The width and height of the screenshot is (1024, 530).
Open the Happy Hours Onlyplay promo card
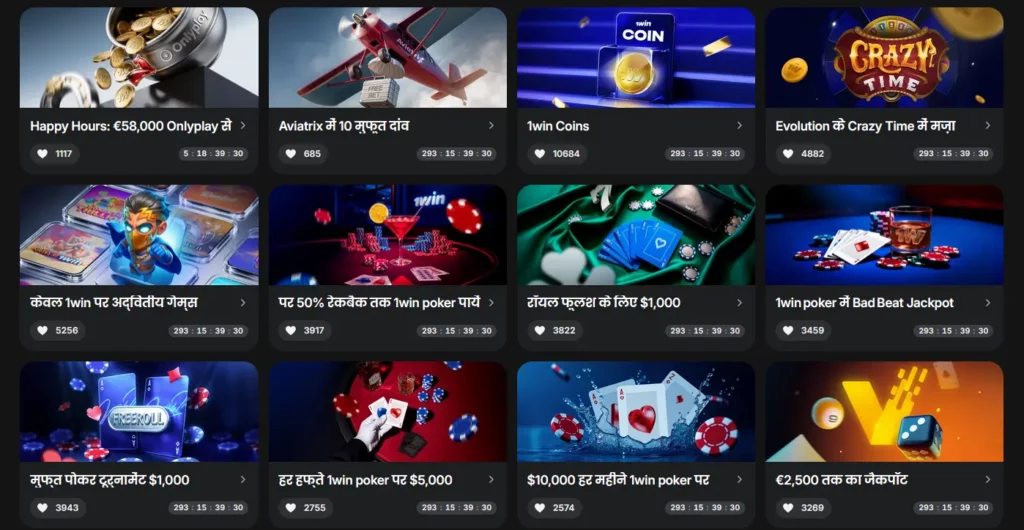pyautogui.click(x=138, y=126)
